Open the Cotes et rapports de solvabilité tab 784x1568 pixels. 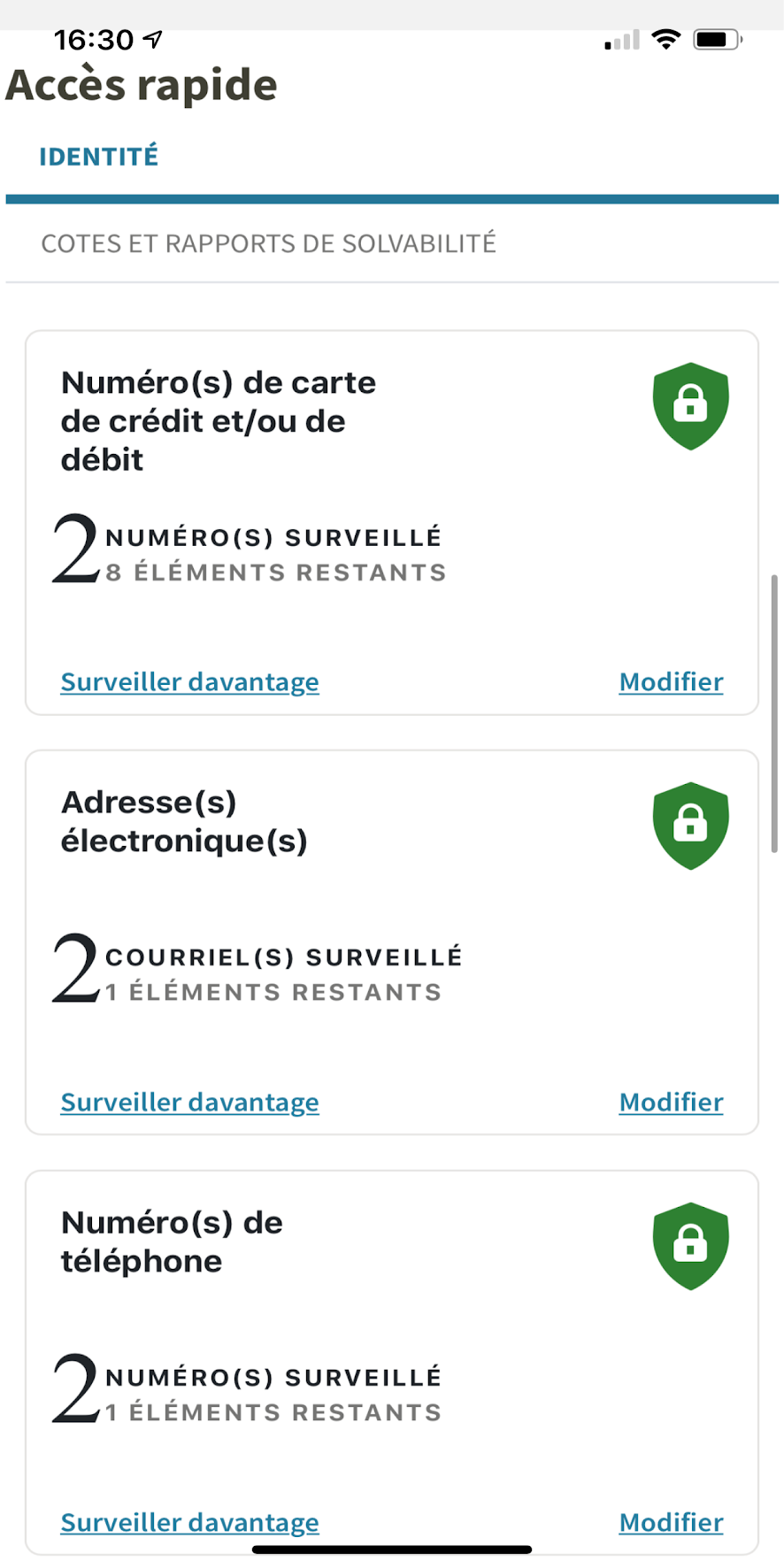coord(268,243)
